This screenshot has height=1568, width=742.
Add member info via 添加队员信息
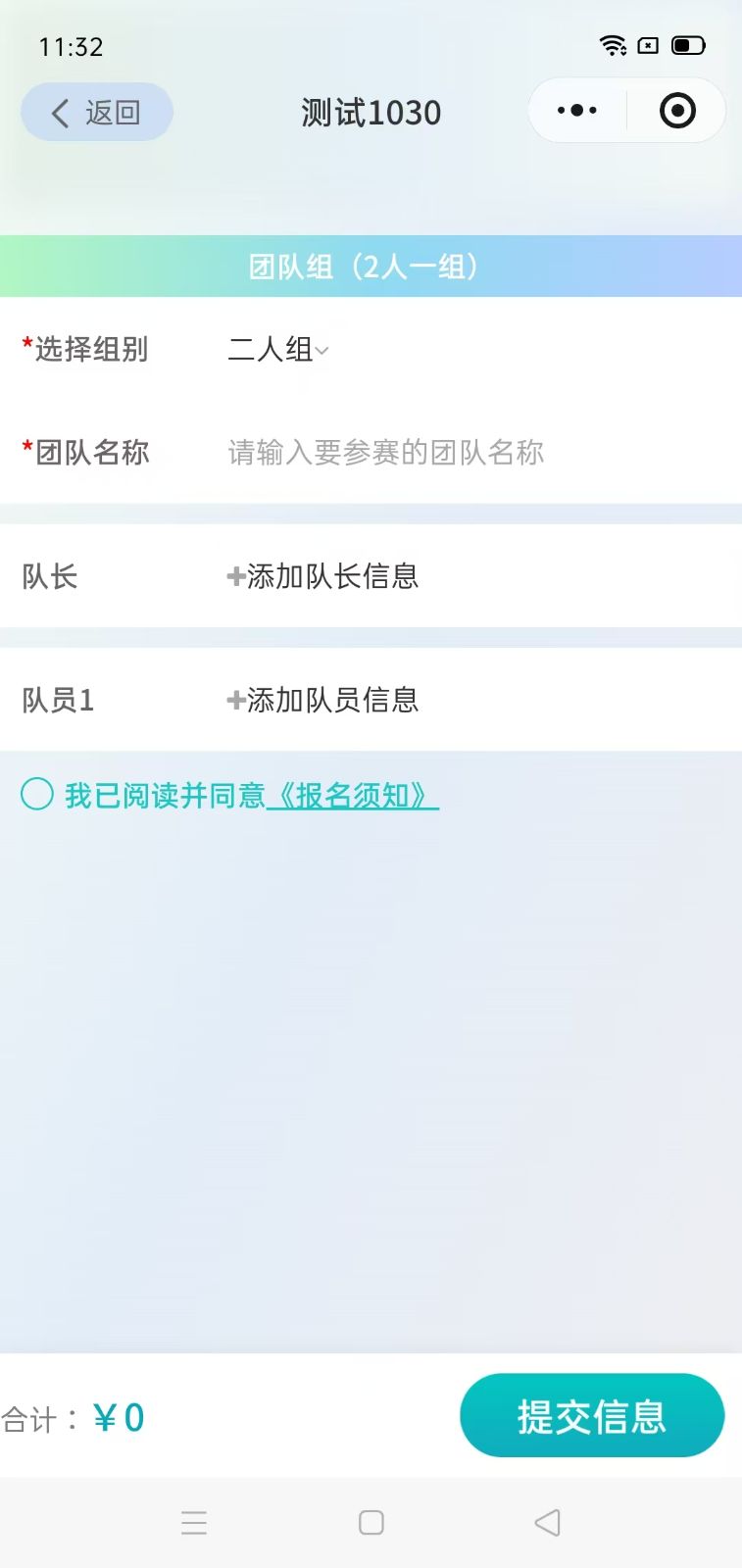click(x=322, y=700)
